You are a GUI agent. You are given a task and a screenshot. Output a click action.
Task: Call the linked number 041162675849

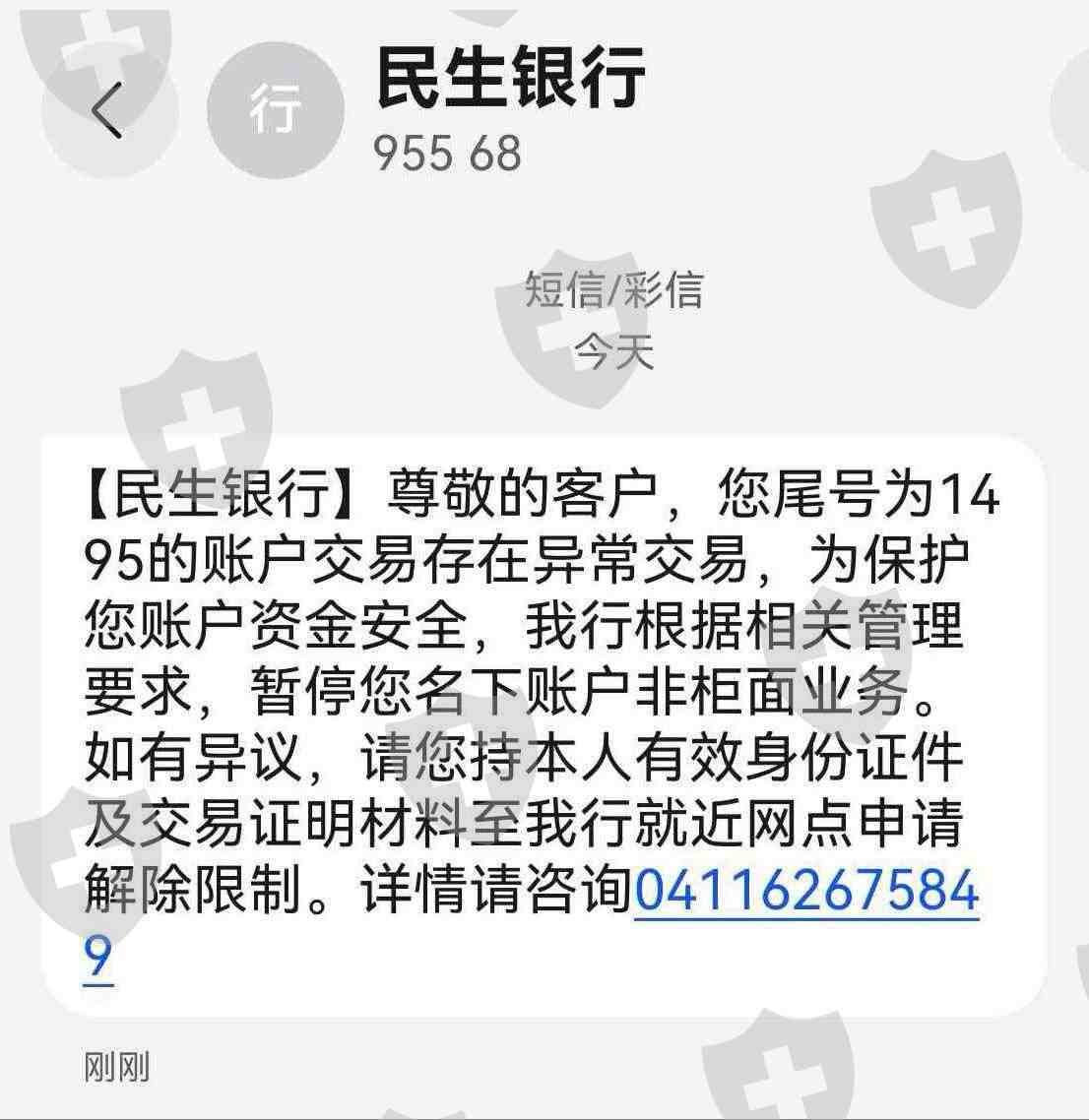coord(806,891)
